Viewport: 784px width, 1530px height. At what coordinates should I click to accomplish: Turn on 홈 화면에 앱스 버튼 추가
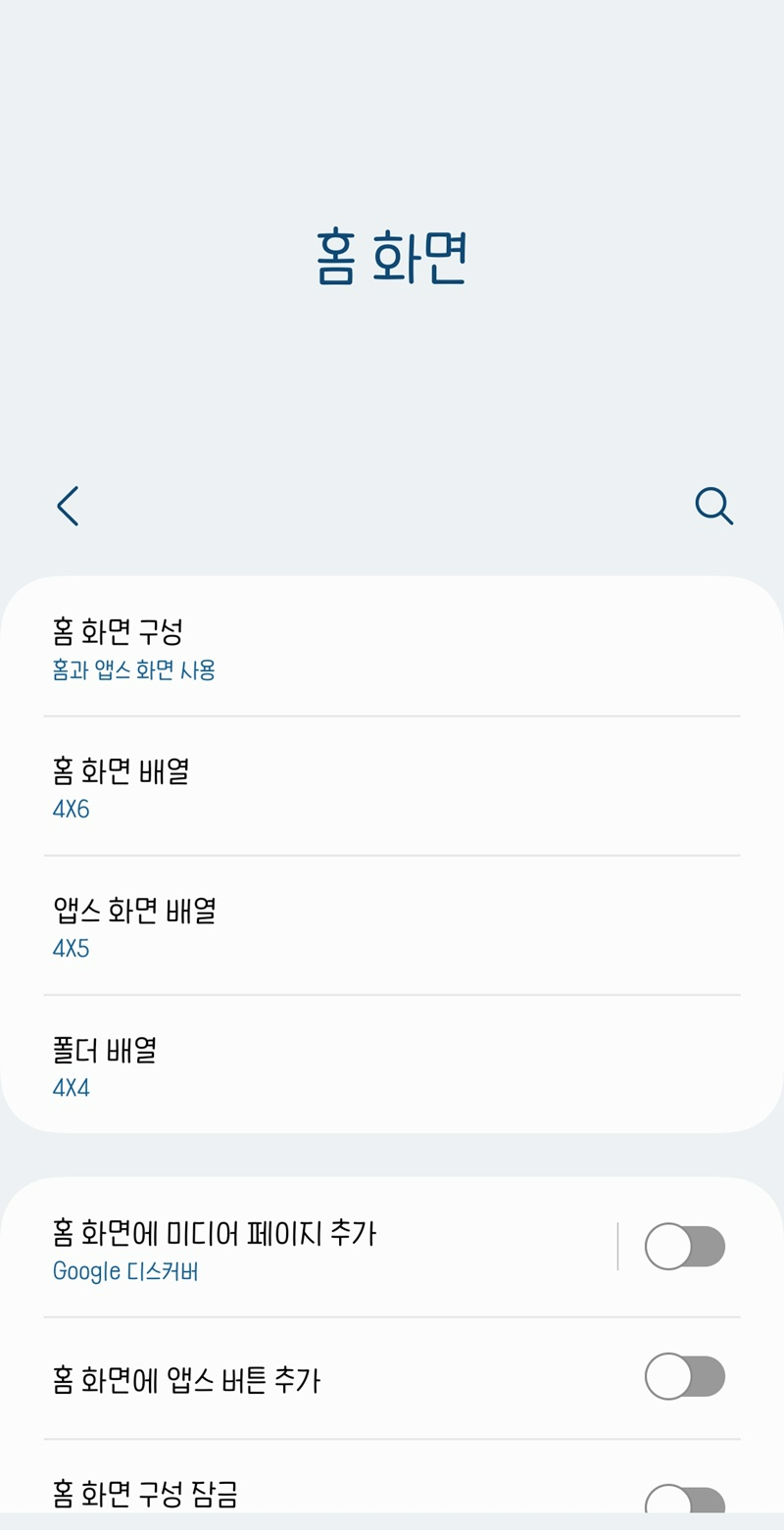[x=684, y=1375]
